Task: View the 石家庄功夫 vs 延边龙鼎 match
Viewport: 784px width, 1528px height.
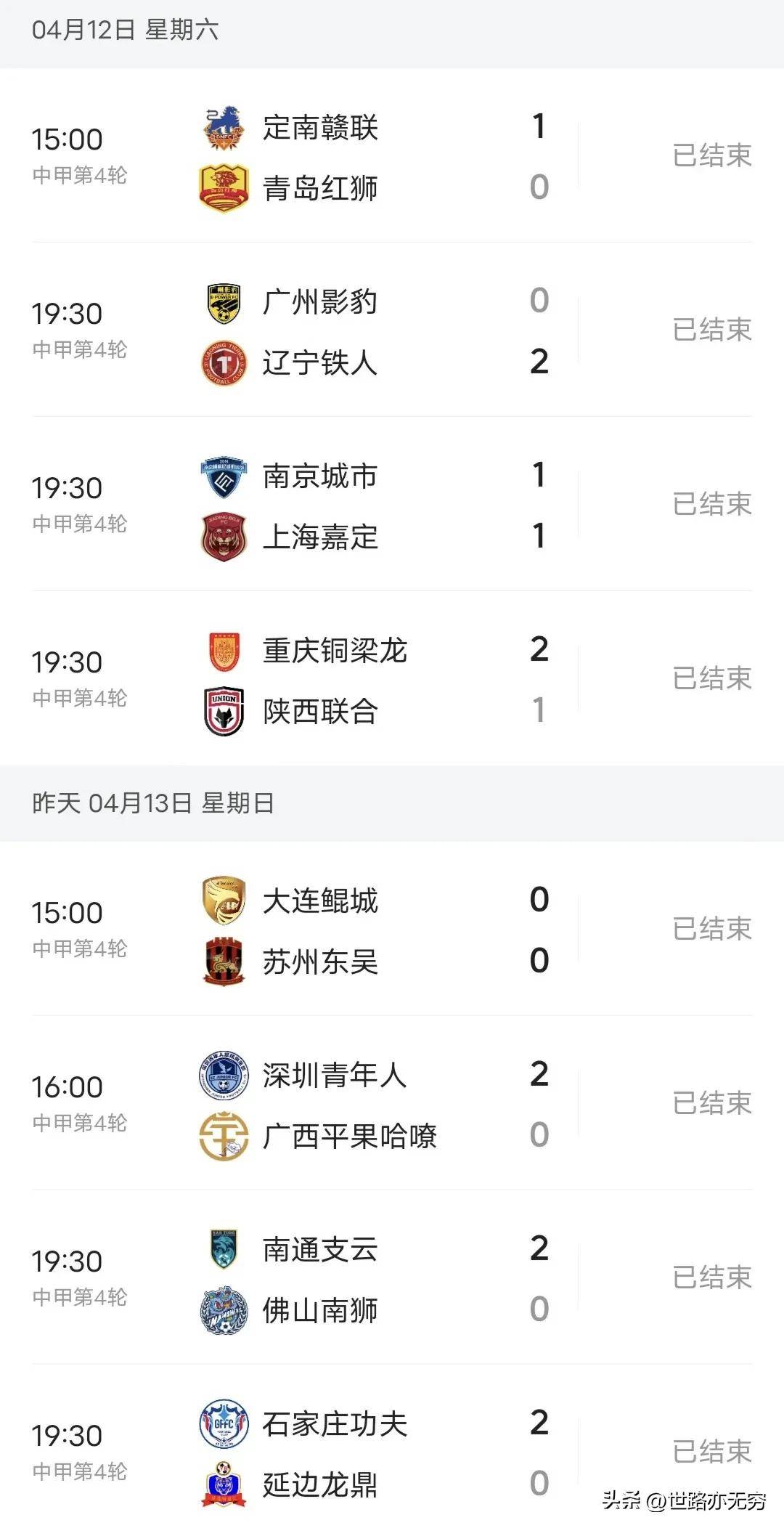Action: pos(392,1452)
